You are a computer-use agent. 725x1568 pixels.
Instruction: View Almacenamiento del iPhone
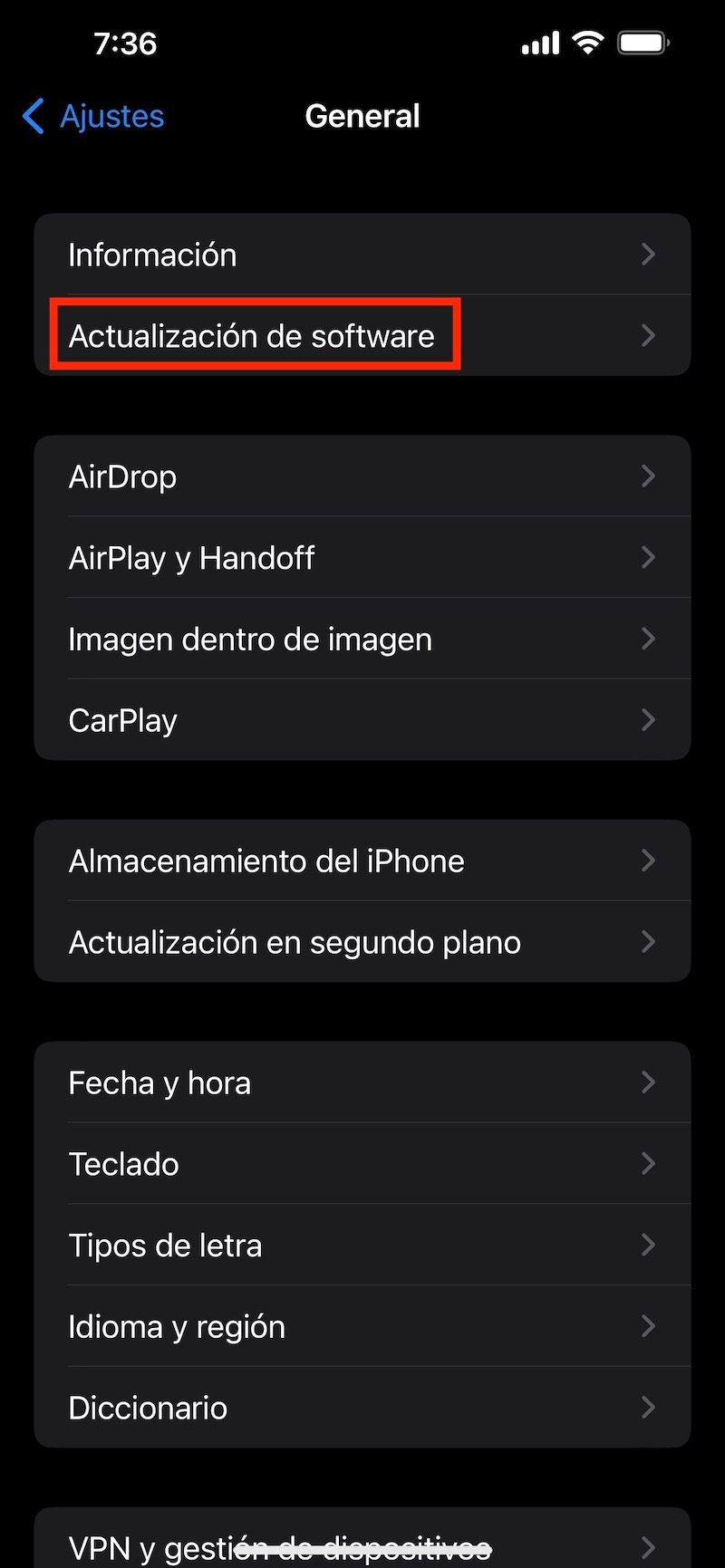coord(362,861)
